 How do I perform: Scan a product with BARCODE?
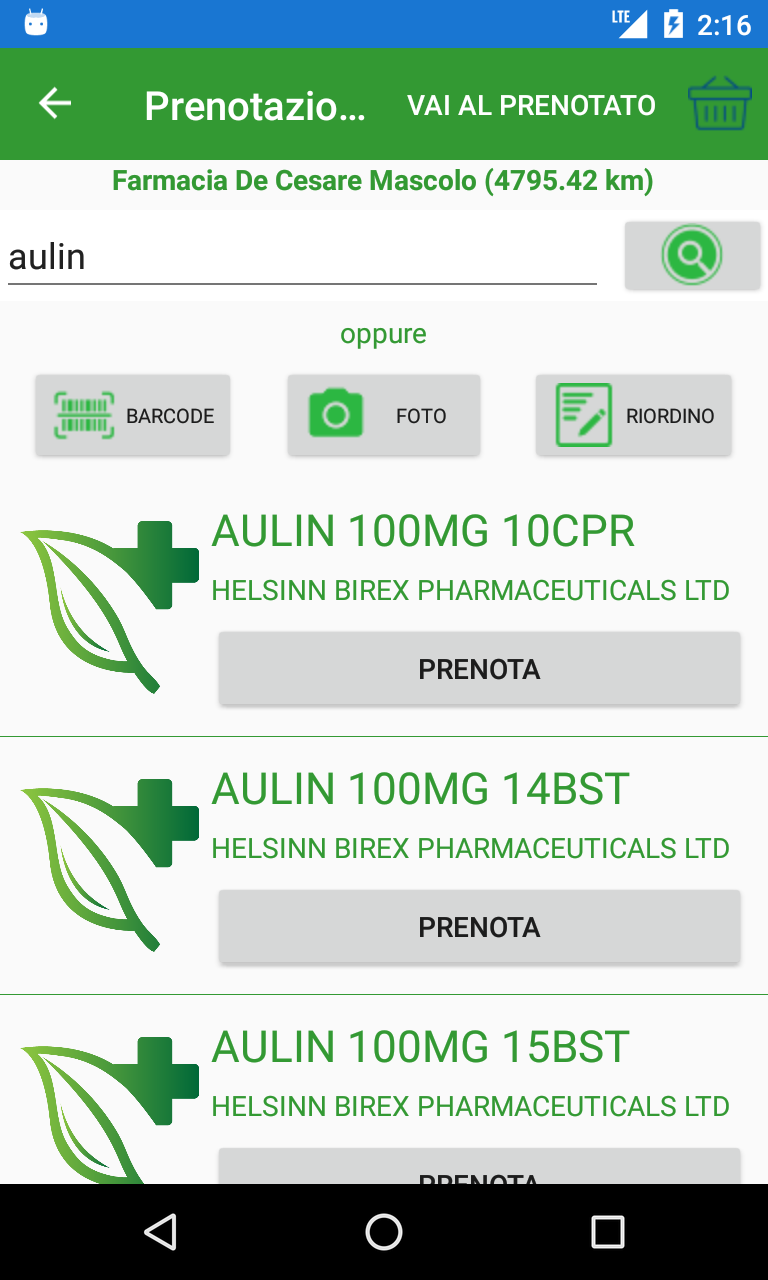[x=133, y=416]
